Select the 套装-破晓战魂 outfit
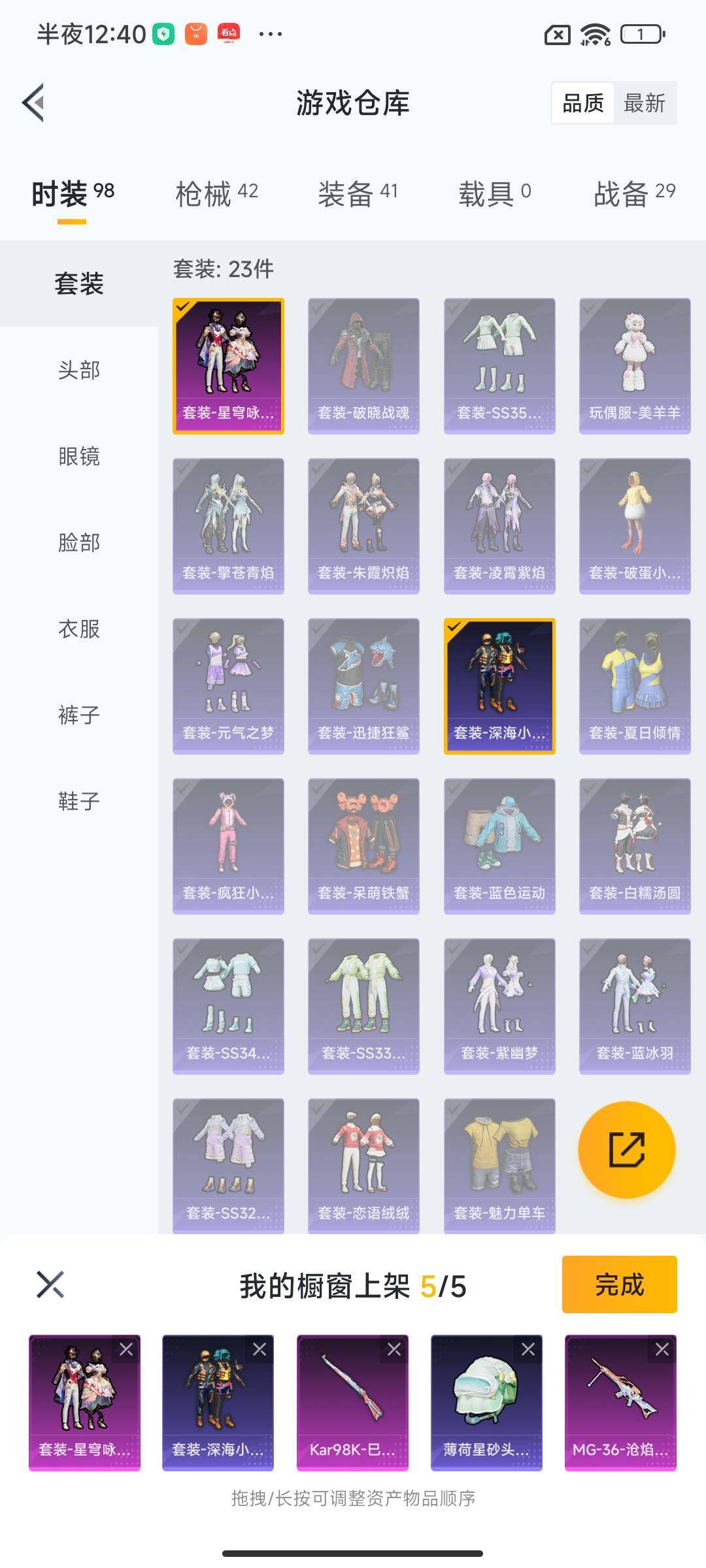Screen dimensions: 706x1568 tap(363, 366)
